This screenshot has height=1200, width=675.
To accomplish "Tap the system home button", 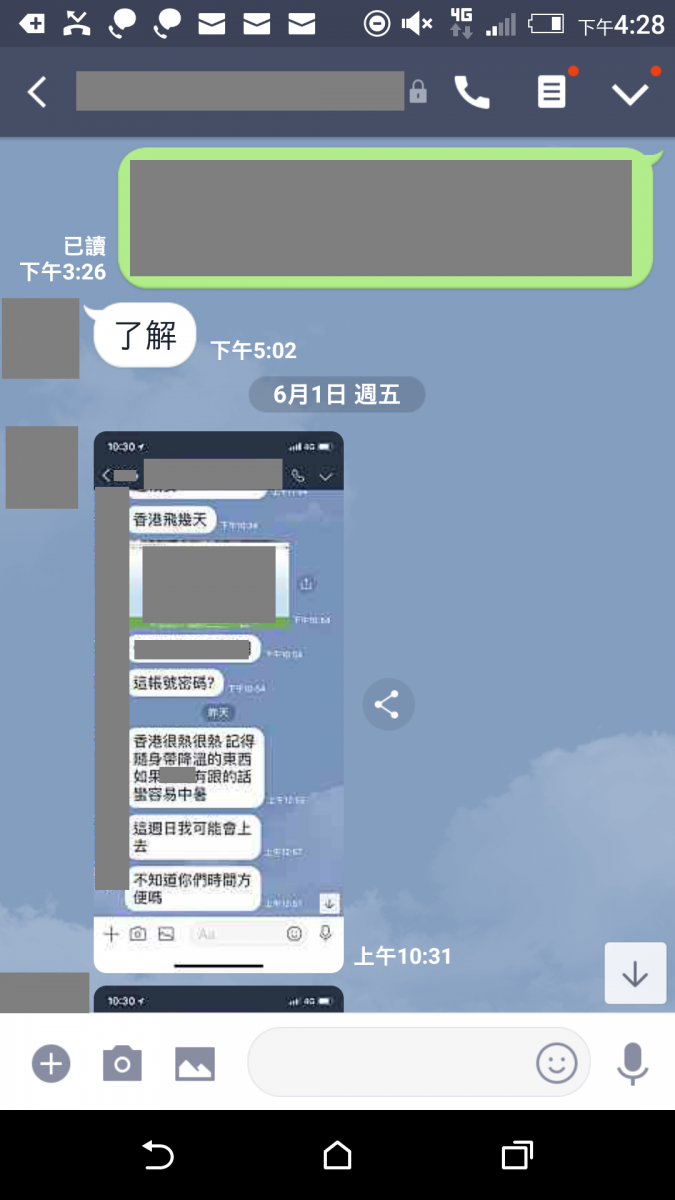I will pos(337,1156).
